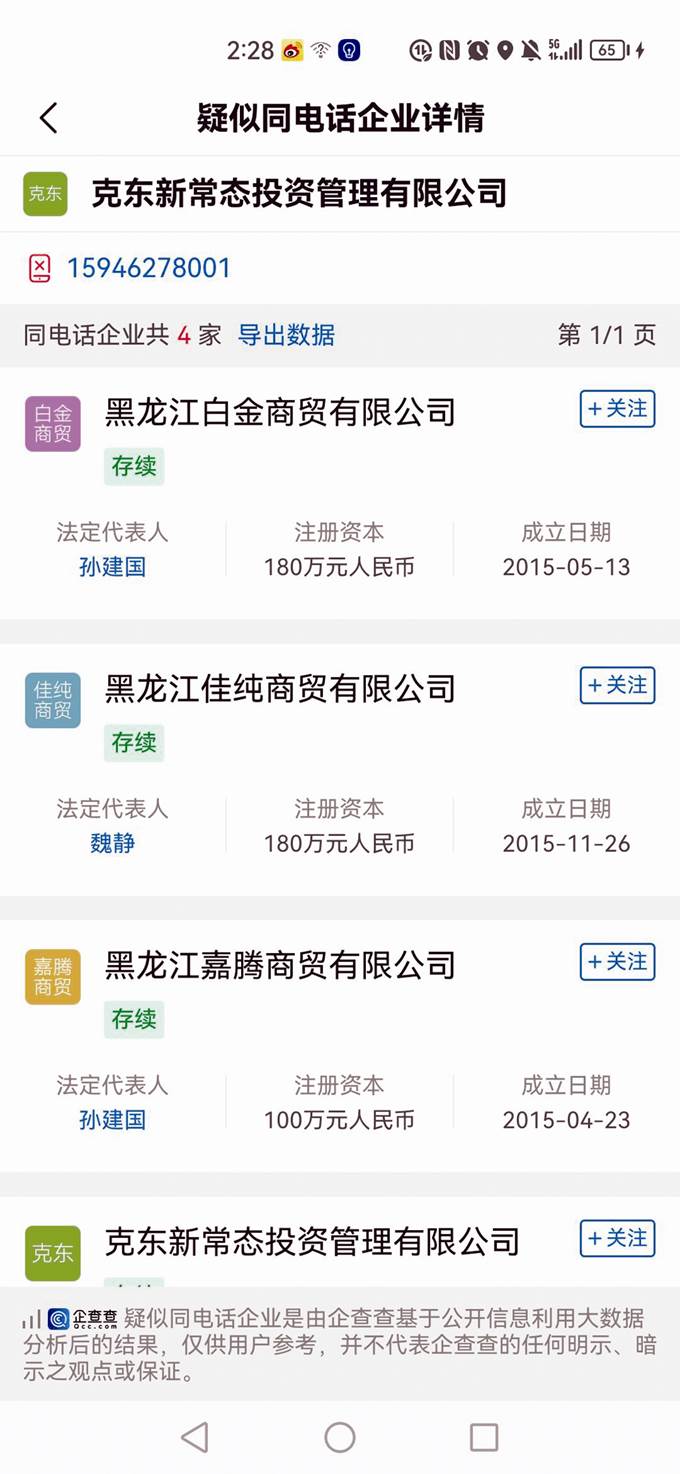This screenshot has height=1474, width=680.
Task: Open 黑龙江白金商贸有限公司 company details
Action: tap(280, 412)
